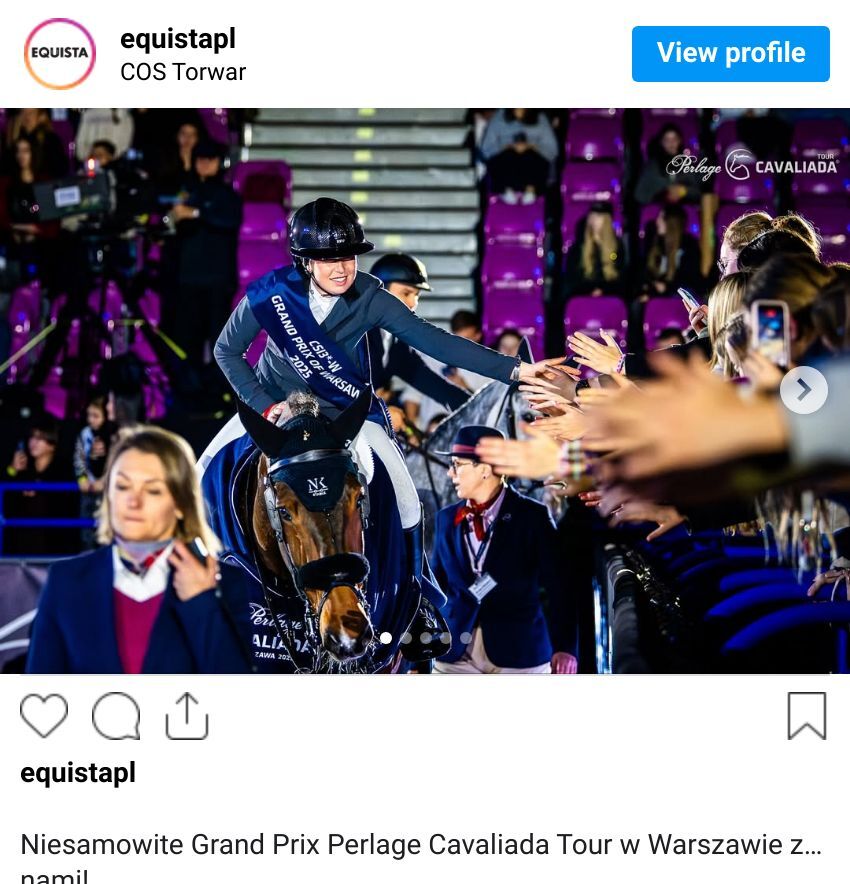The image size is (850, 884).
Task: Open equistapl profile from the header username
Action: click(178, 39)
